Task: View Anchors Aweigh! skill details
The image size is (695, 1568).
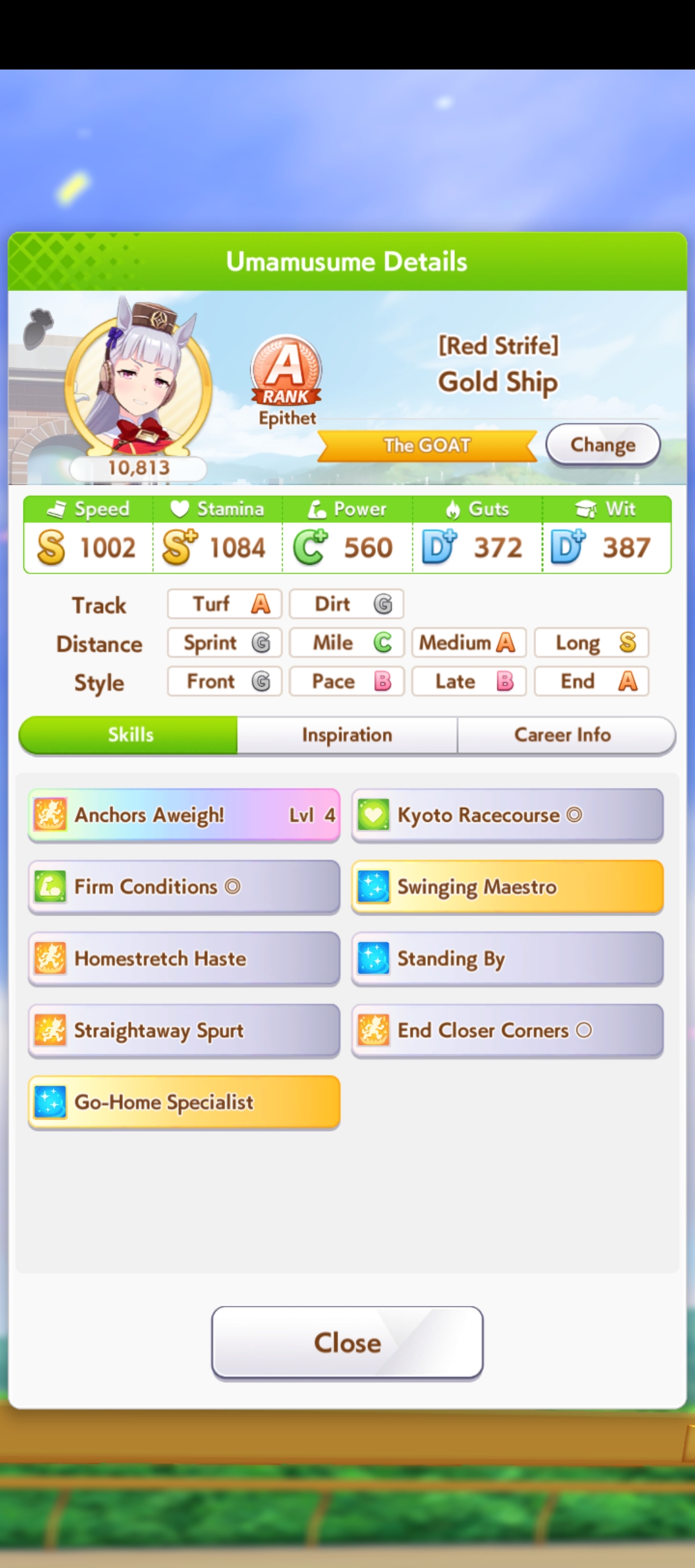Action: tap(184, 815)
